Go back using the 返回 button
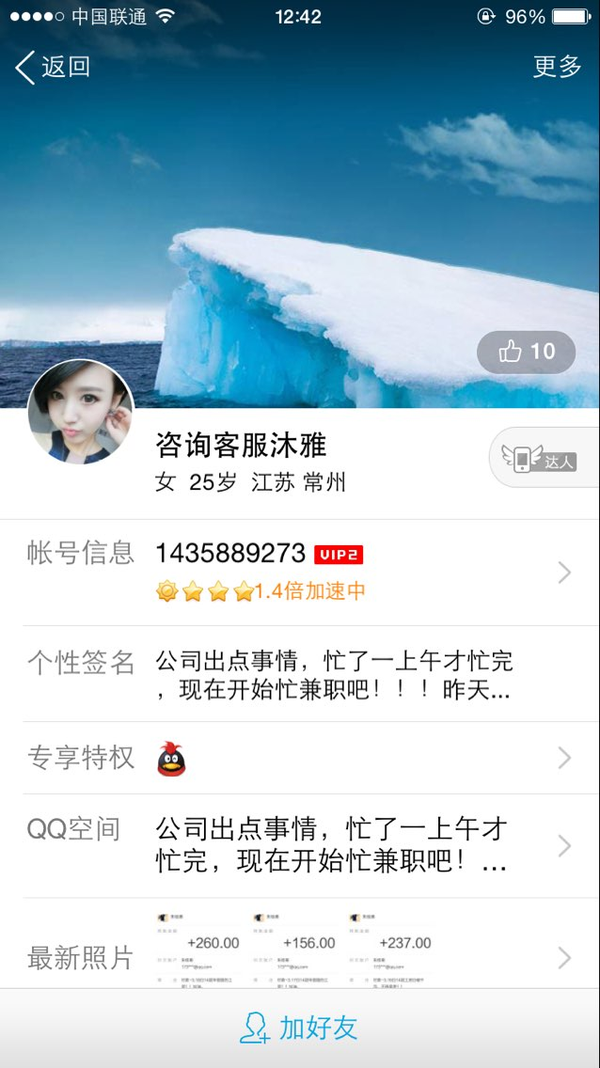 [x=53, y=67]
